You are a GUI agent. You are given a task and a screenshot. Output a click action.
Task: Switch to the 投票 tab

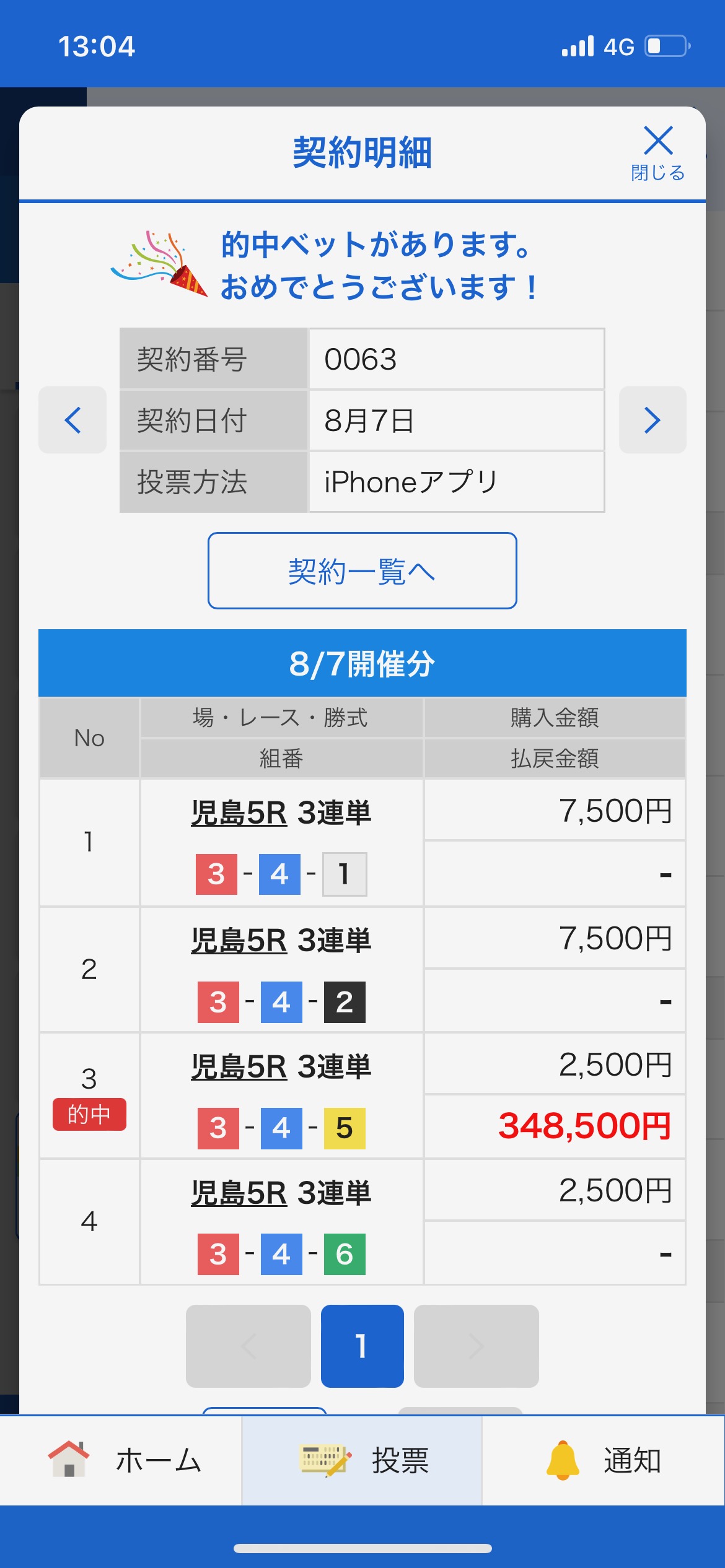tap(362, 1460)
